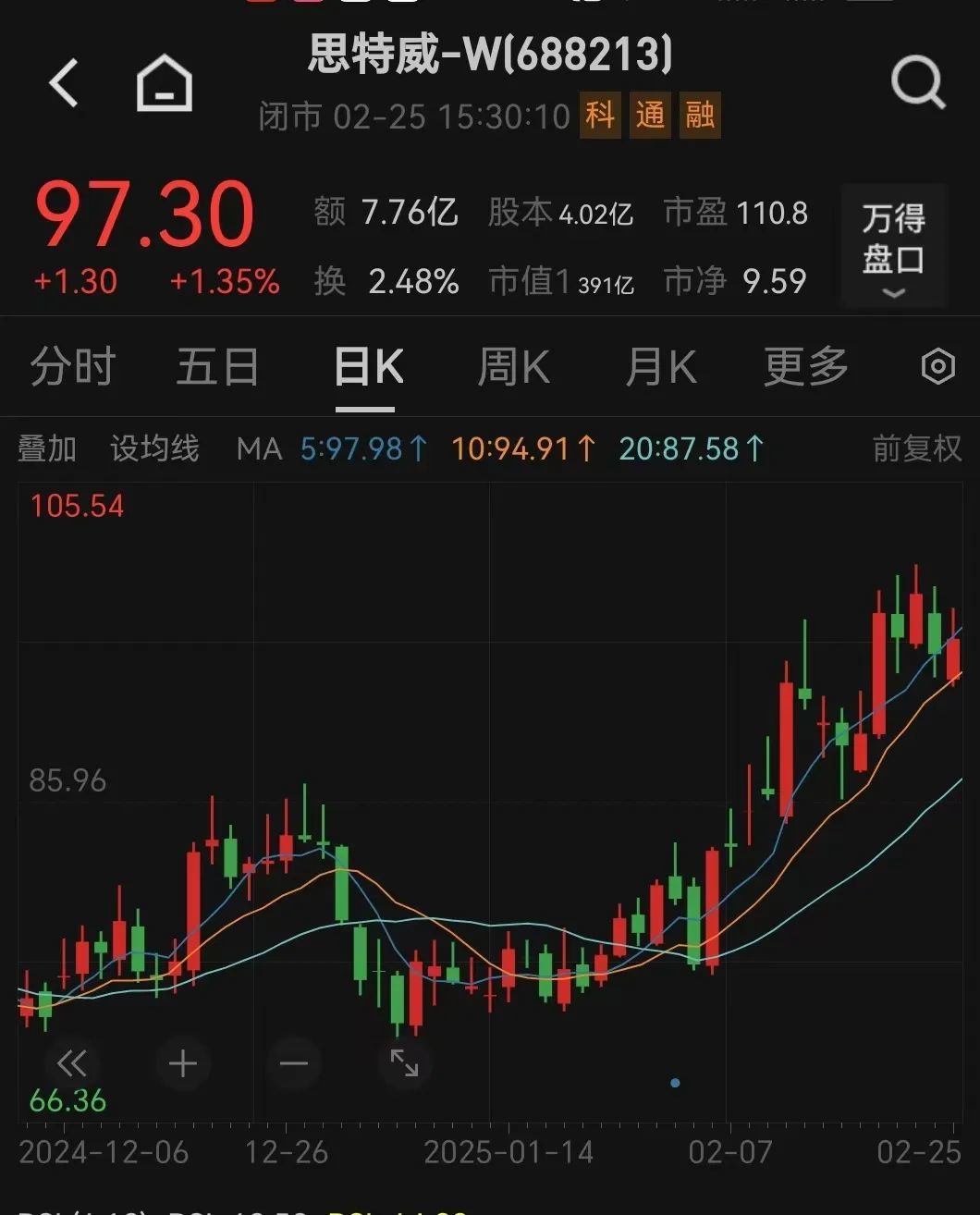Search for another stock

coord(917,83)
